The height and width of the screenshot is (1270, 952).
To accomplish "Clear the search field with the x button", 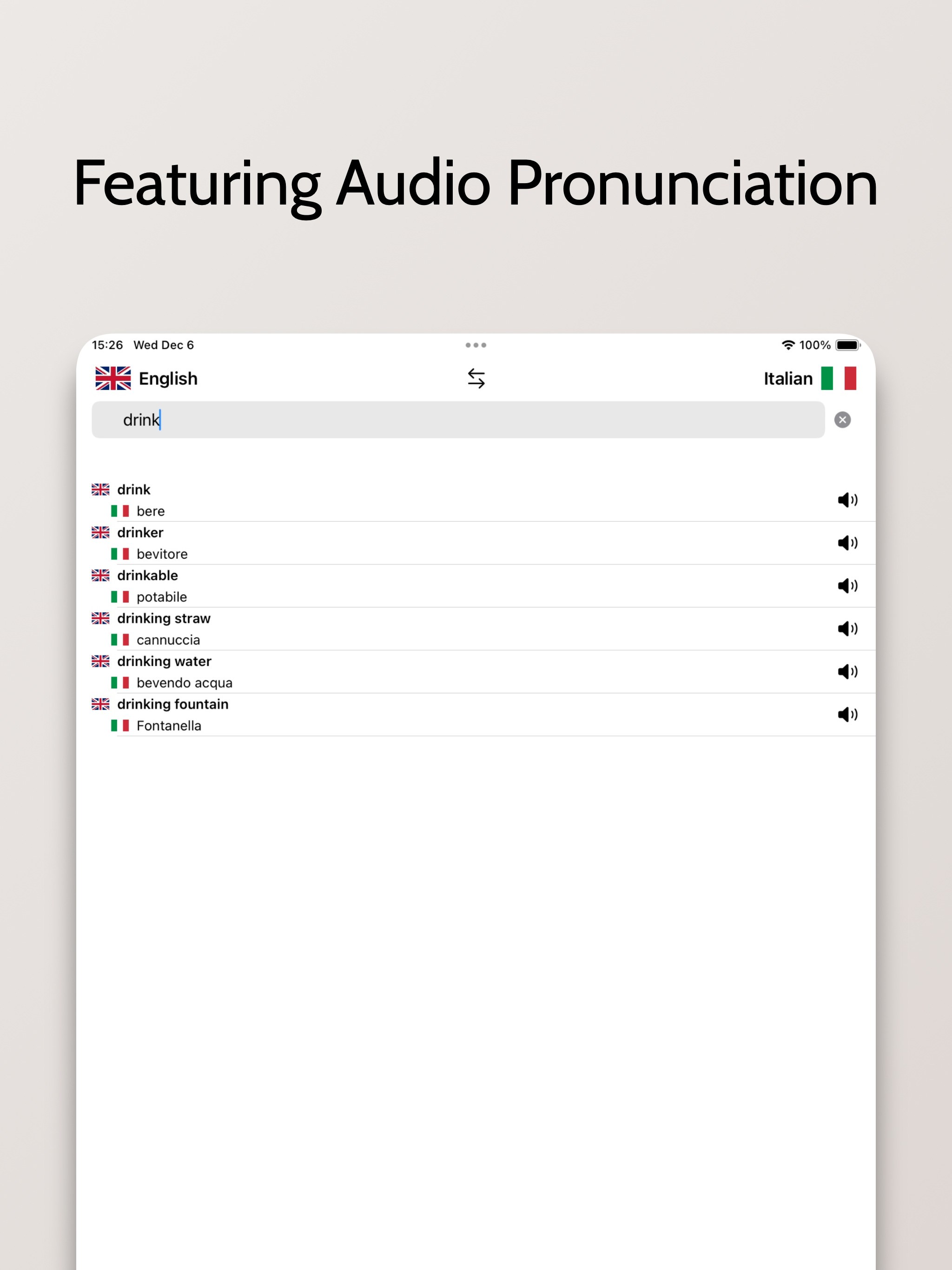I will click(842, 420).
